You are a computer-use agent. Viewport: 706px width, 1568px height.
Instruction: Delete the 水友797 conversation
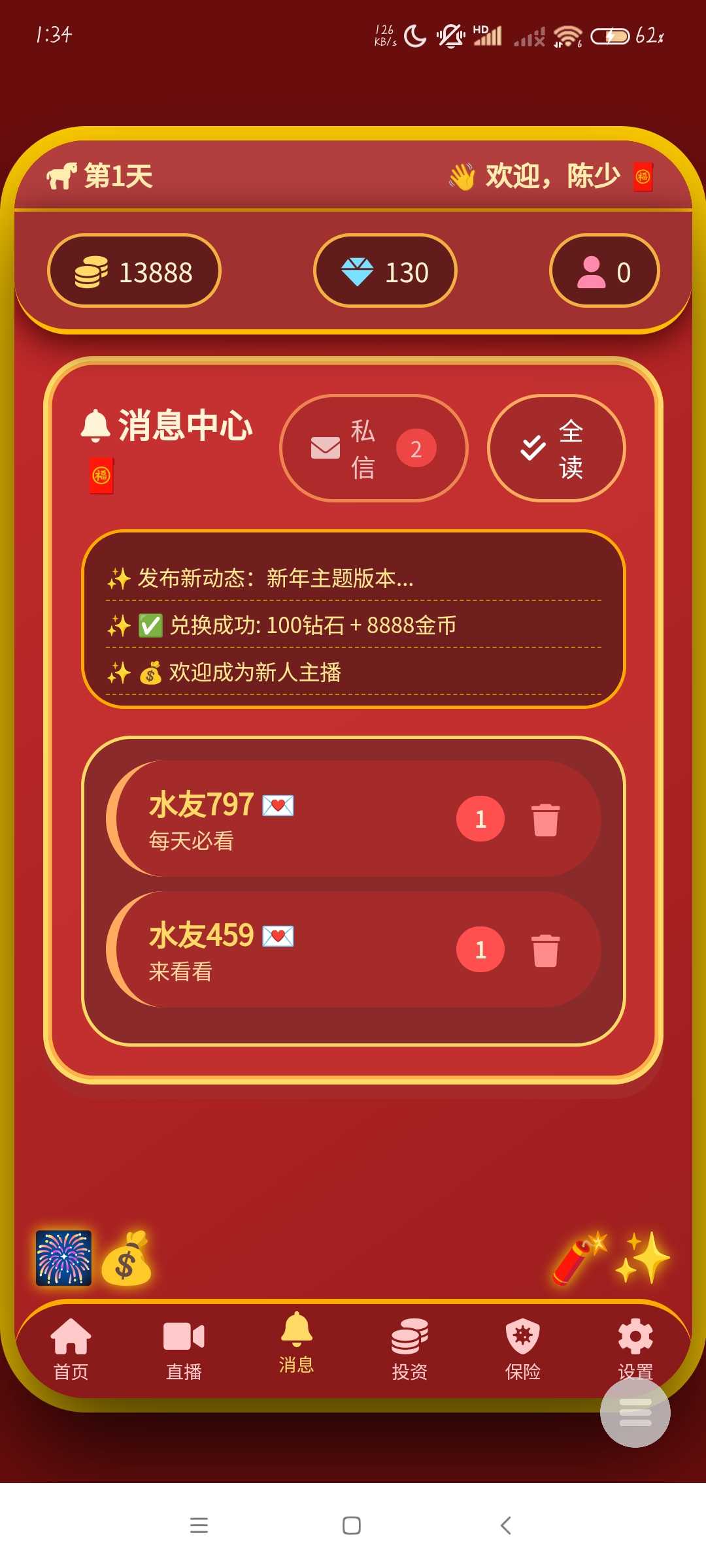point(545,819)
